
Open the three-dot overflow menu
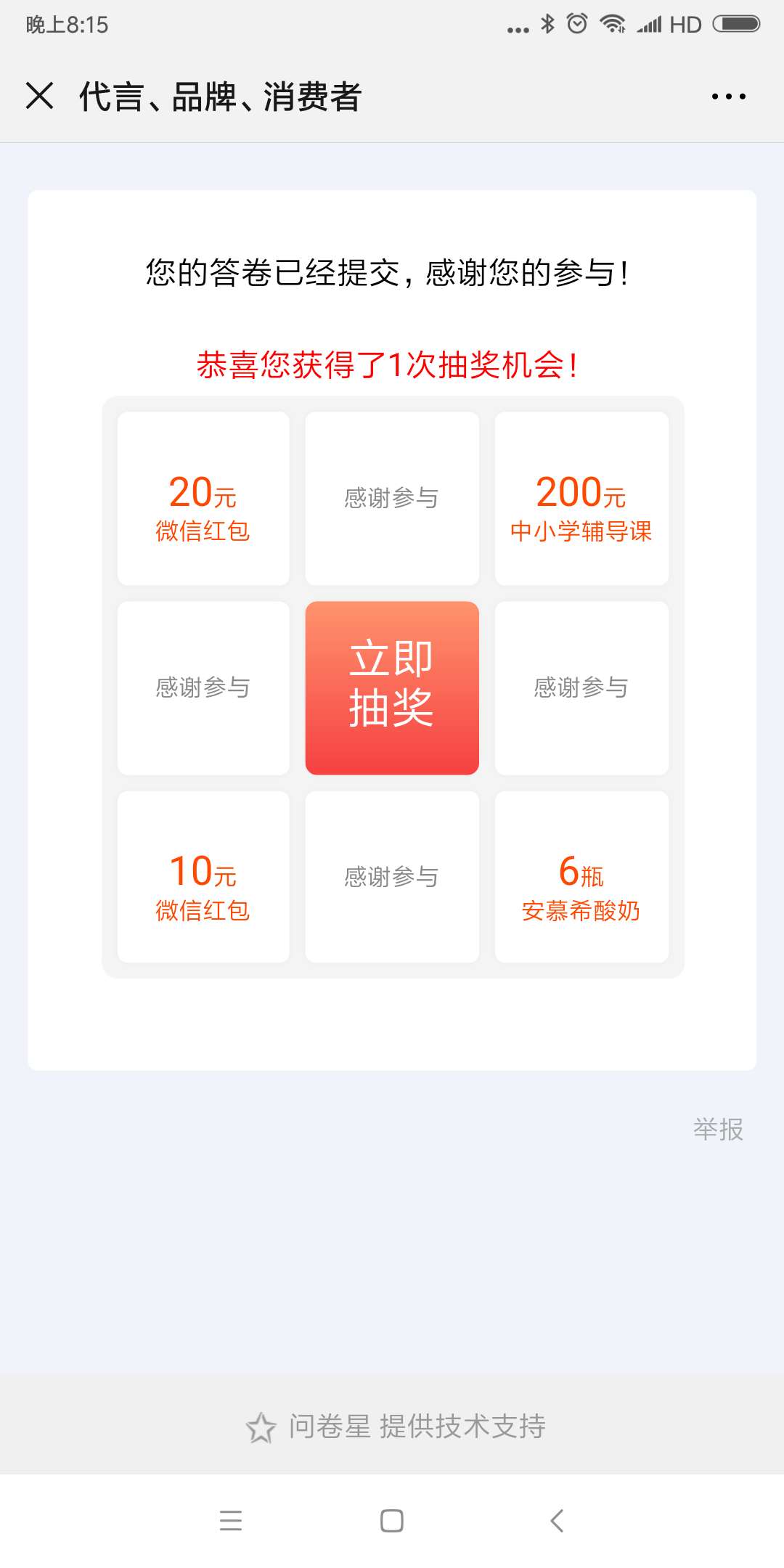click(728, 96)
